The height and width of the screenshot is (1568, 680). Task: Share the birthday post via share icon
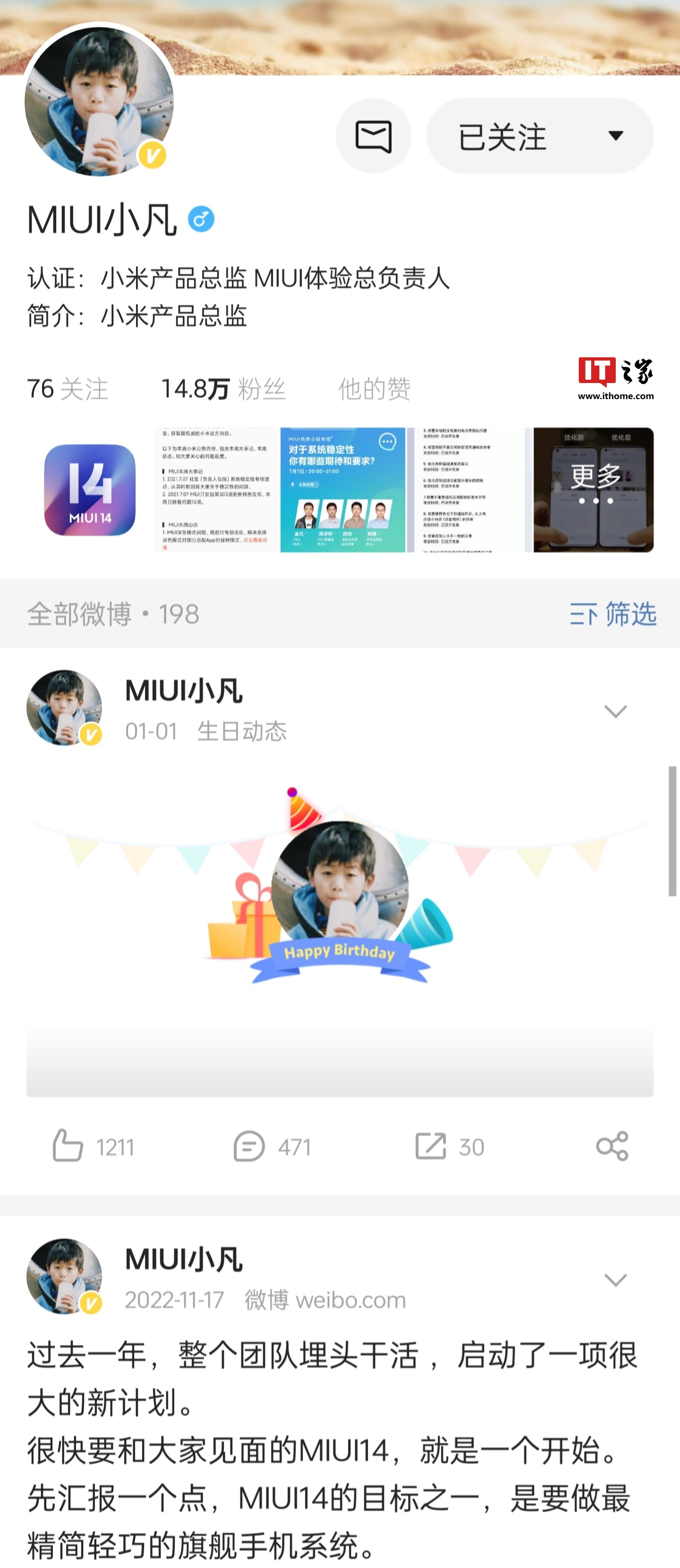coord(612,1147)
